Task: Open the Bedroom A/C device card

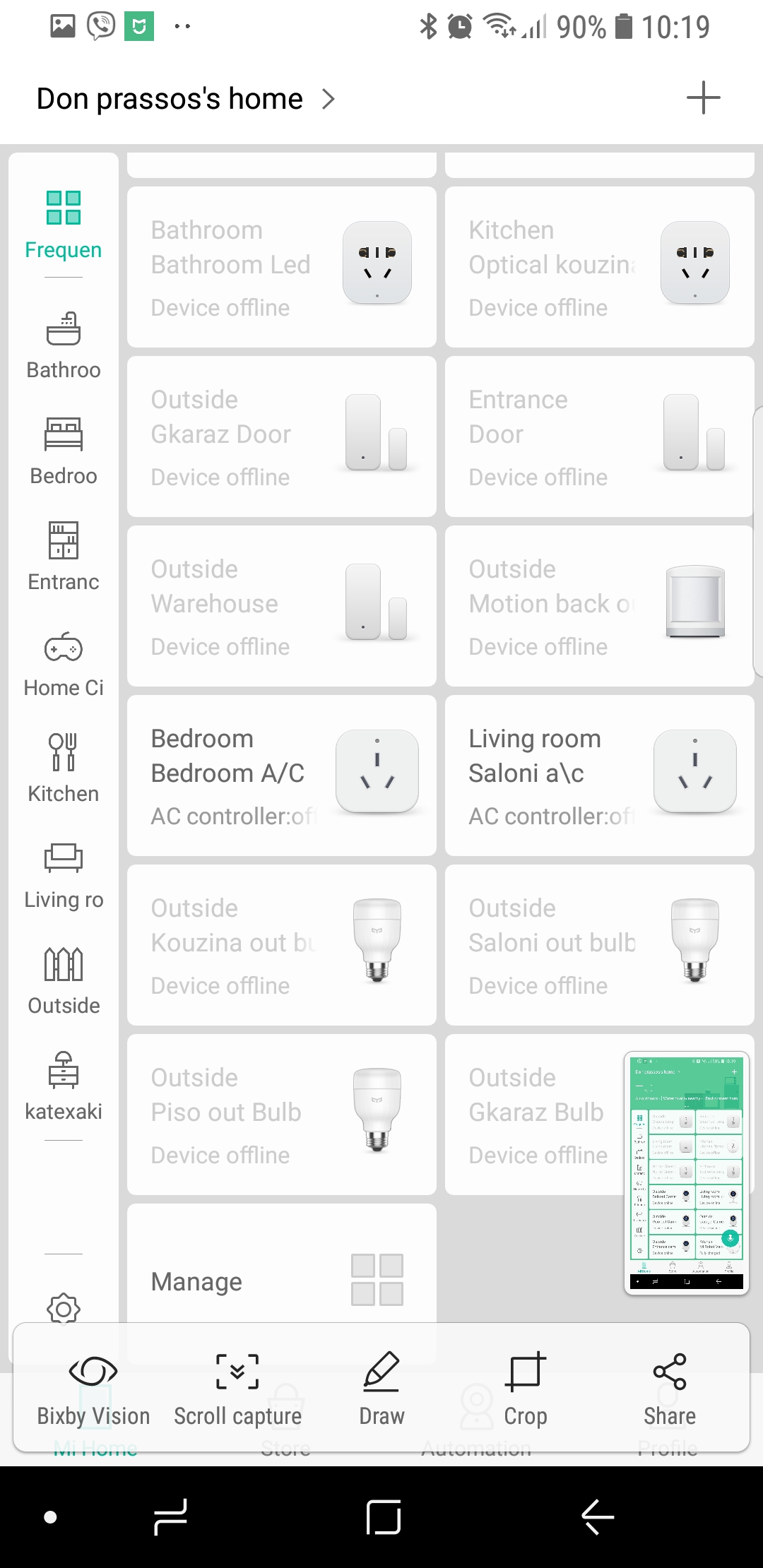Action: 281,776
